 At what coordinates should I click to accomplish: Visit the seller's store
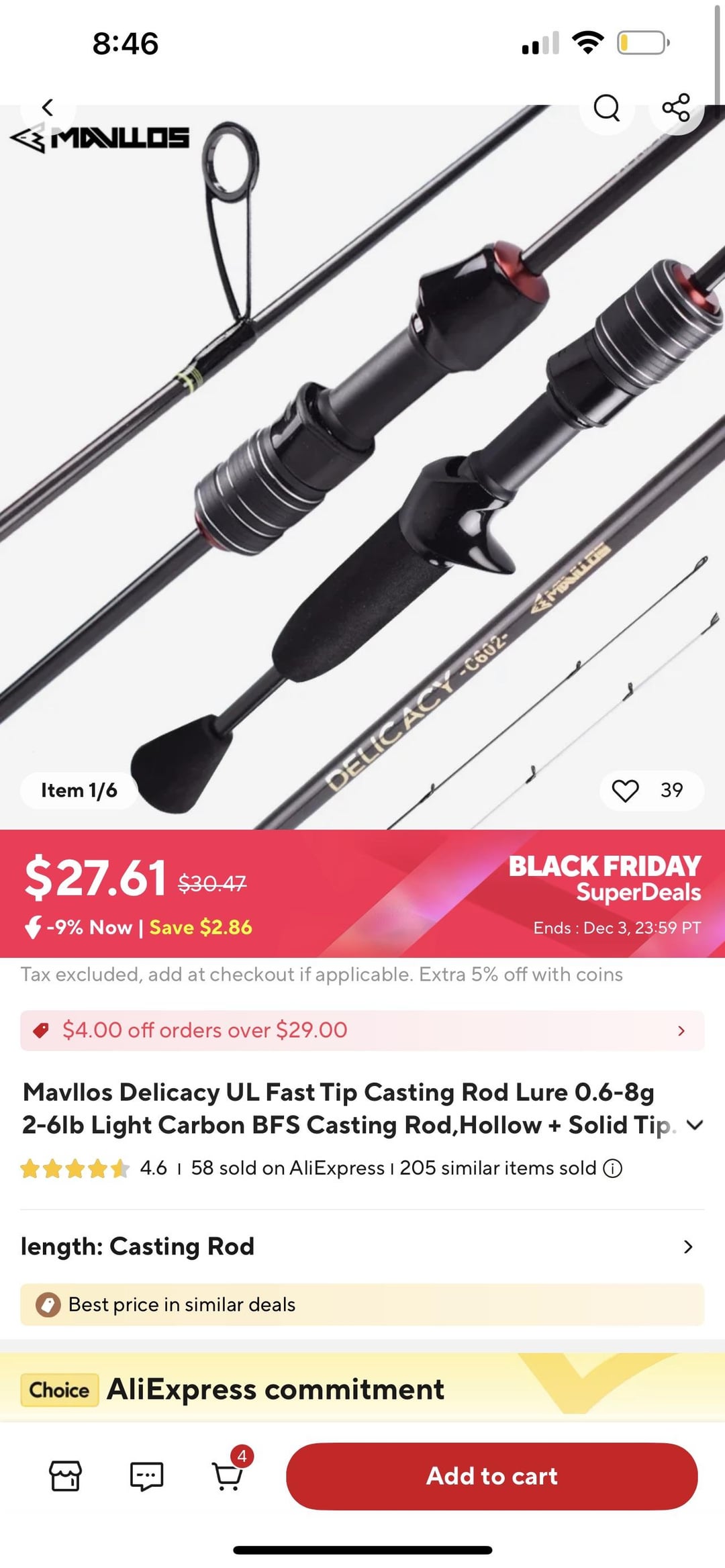66,1476
